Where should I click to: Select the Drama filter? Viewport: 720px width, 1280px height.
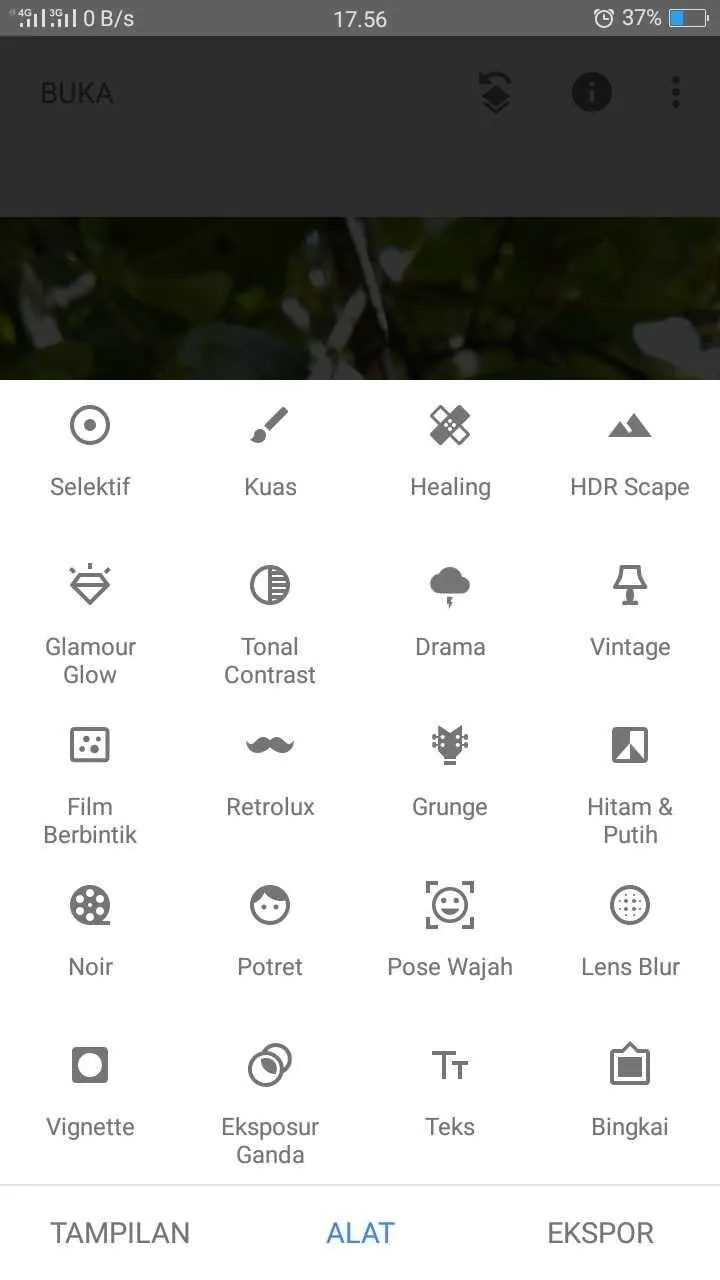point(450,610)
